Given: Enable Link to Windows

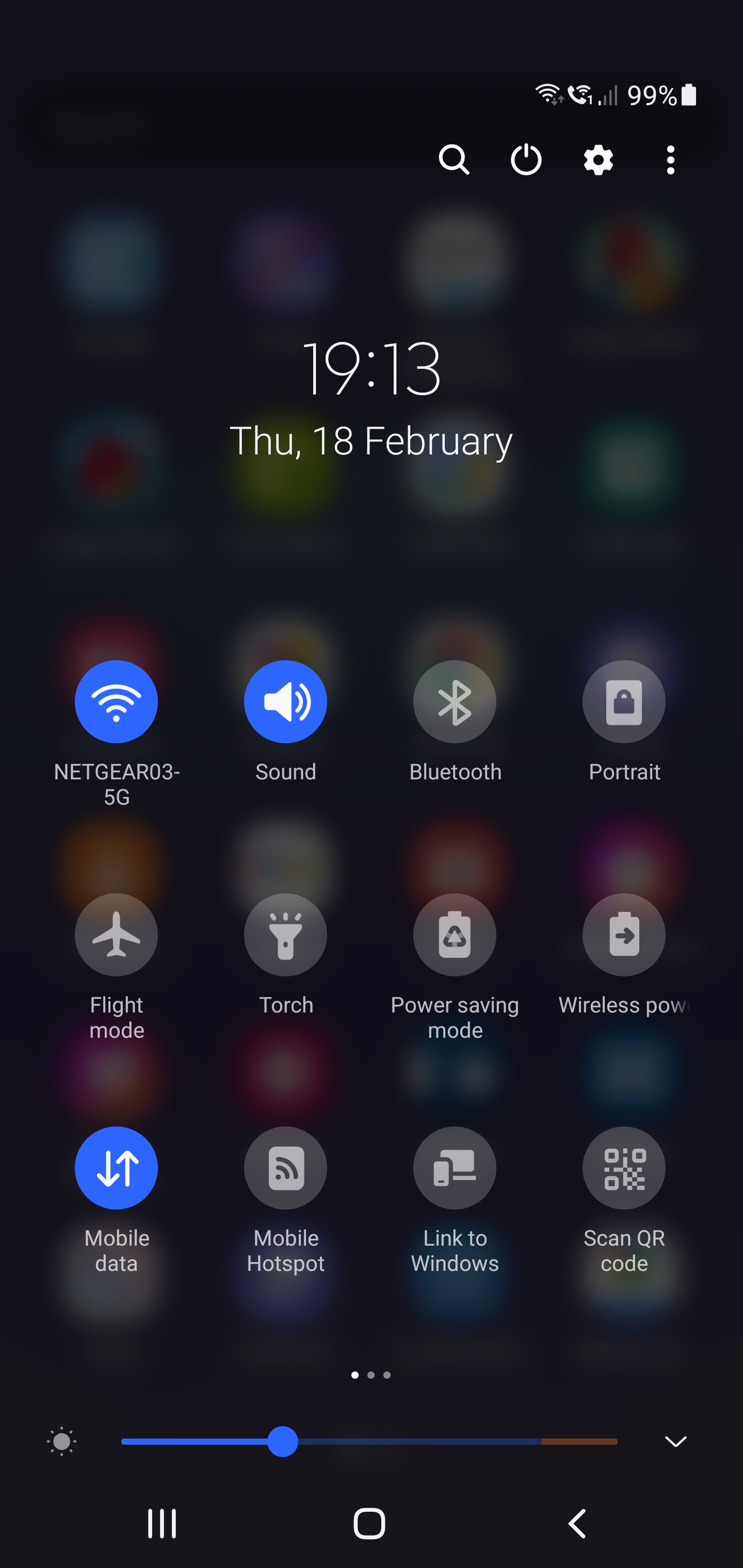Looking at the screenshot, I should [455, 1168].
